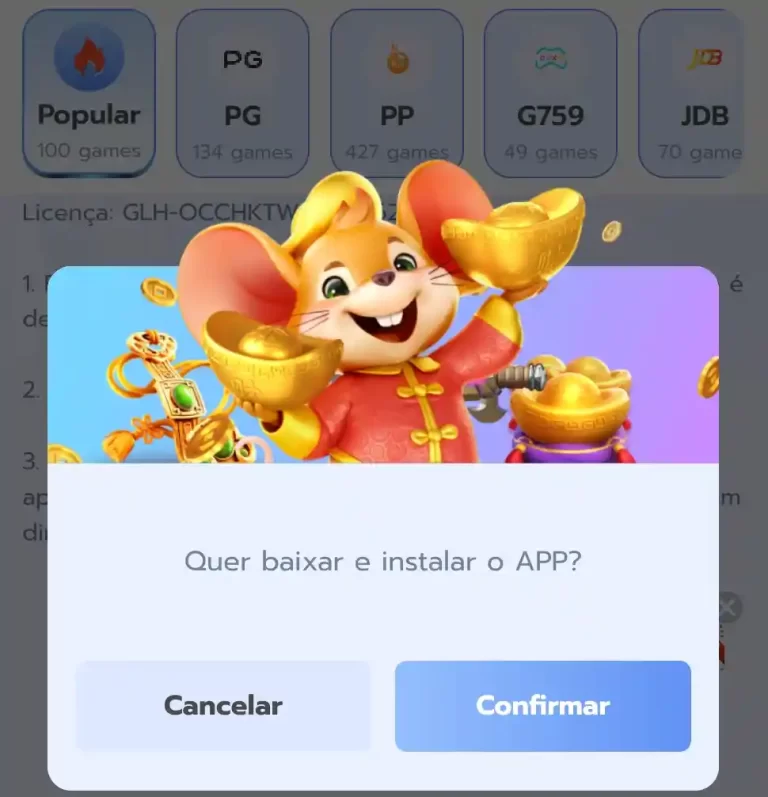768x797 pixels.
Task: Click the JDB logo icon
Action: pyautogui.click(x=704, y=58)
